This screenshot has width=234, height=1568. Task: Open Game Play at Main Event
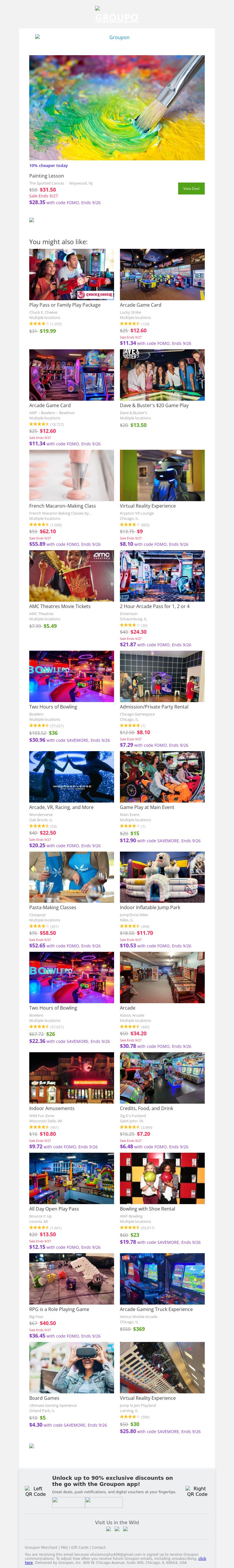(162, 777)
